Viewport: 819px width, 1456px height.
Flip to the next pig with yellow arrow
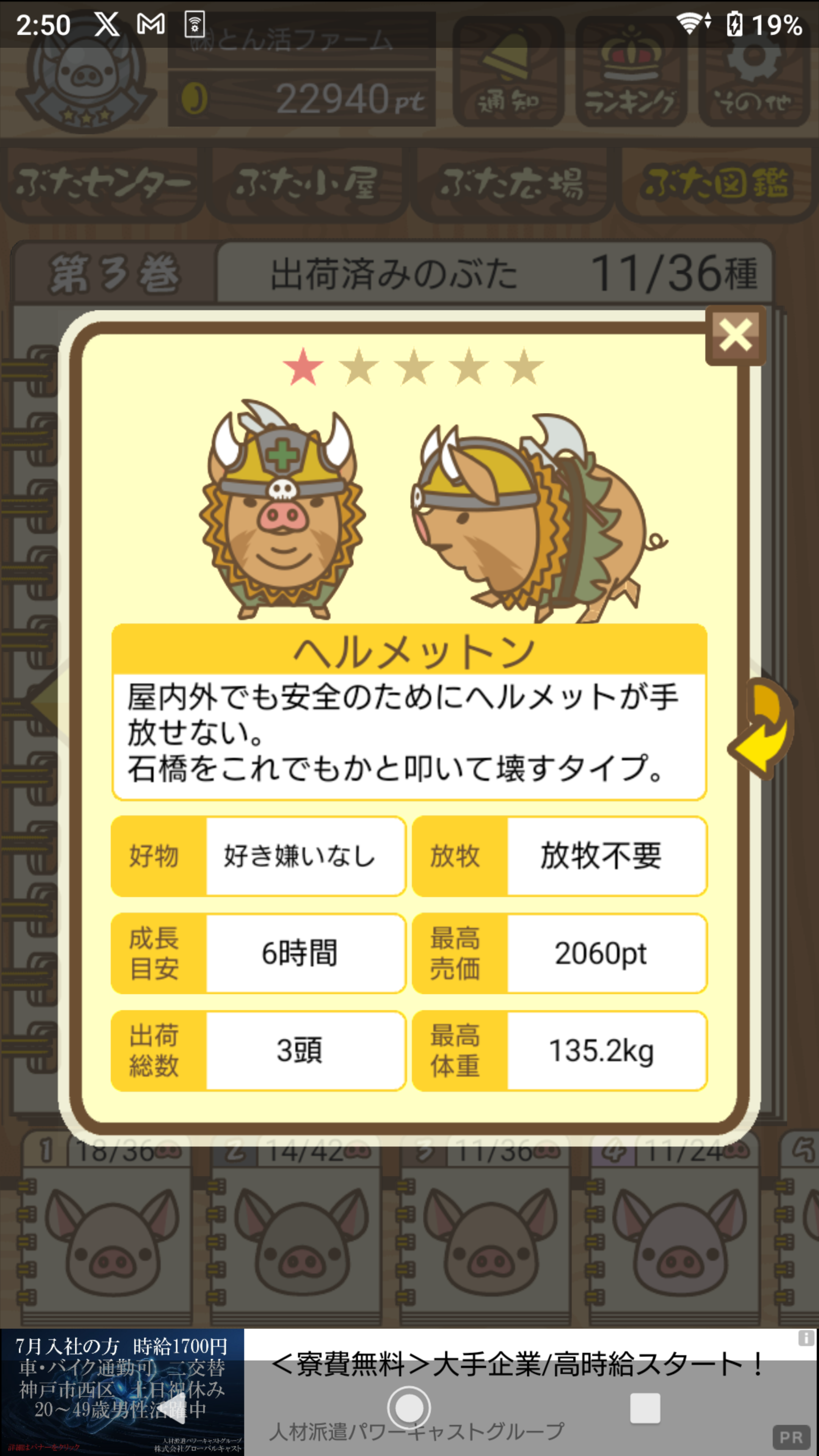click(x=763, y=729)
